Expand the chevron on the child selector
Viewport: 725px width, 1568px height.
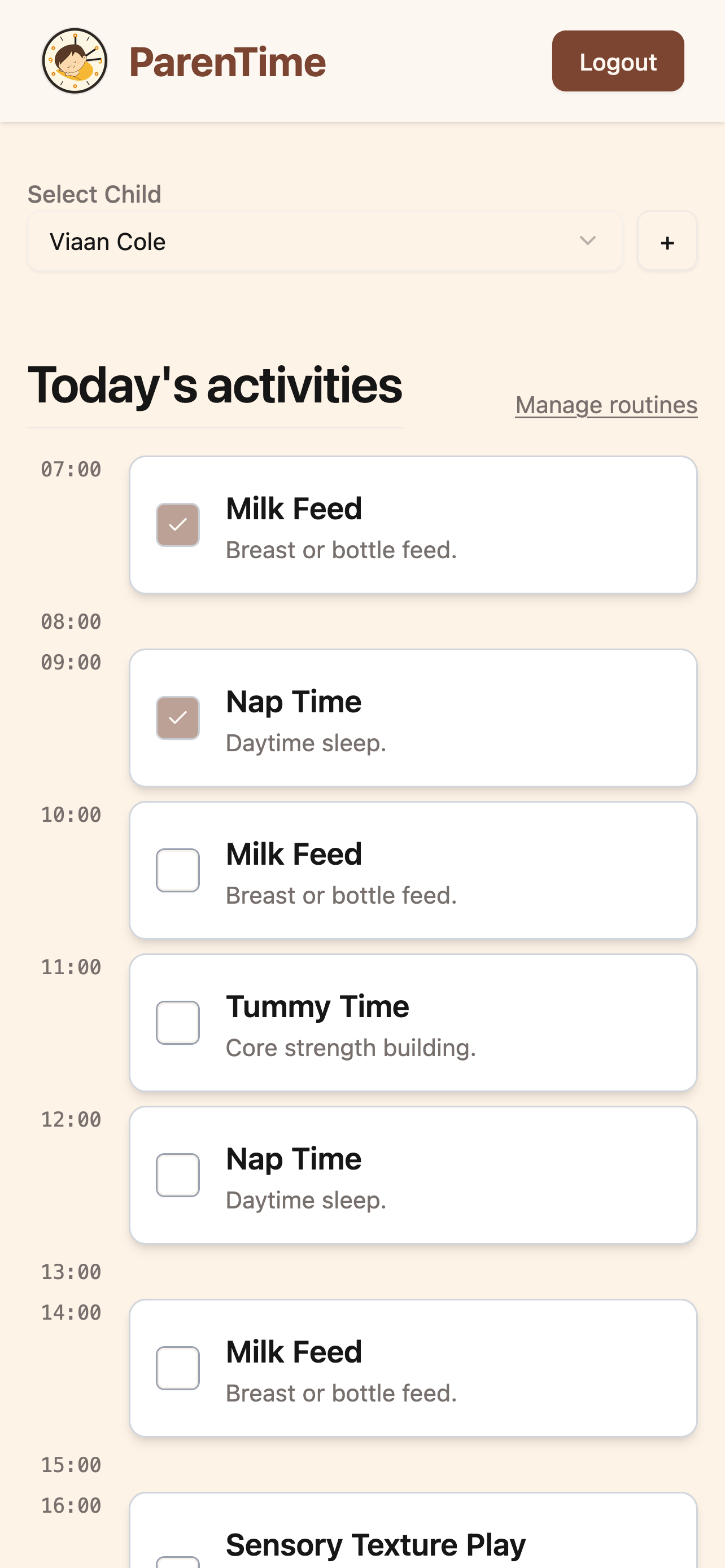tap(586, 241)
